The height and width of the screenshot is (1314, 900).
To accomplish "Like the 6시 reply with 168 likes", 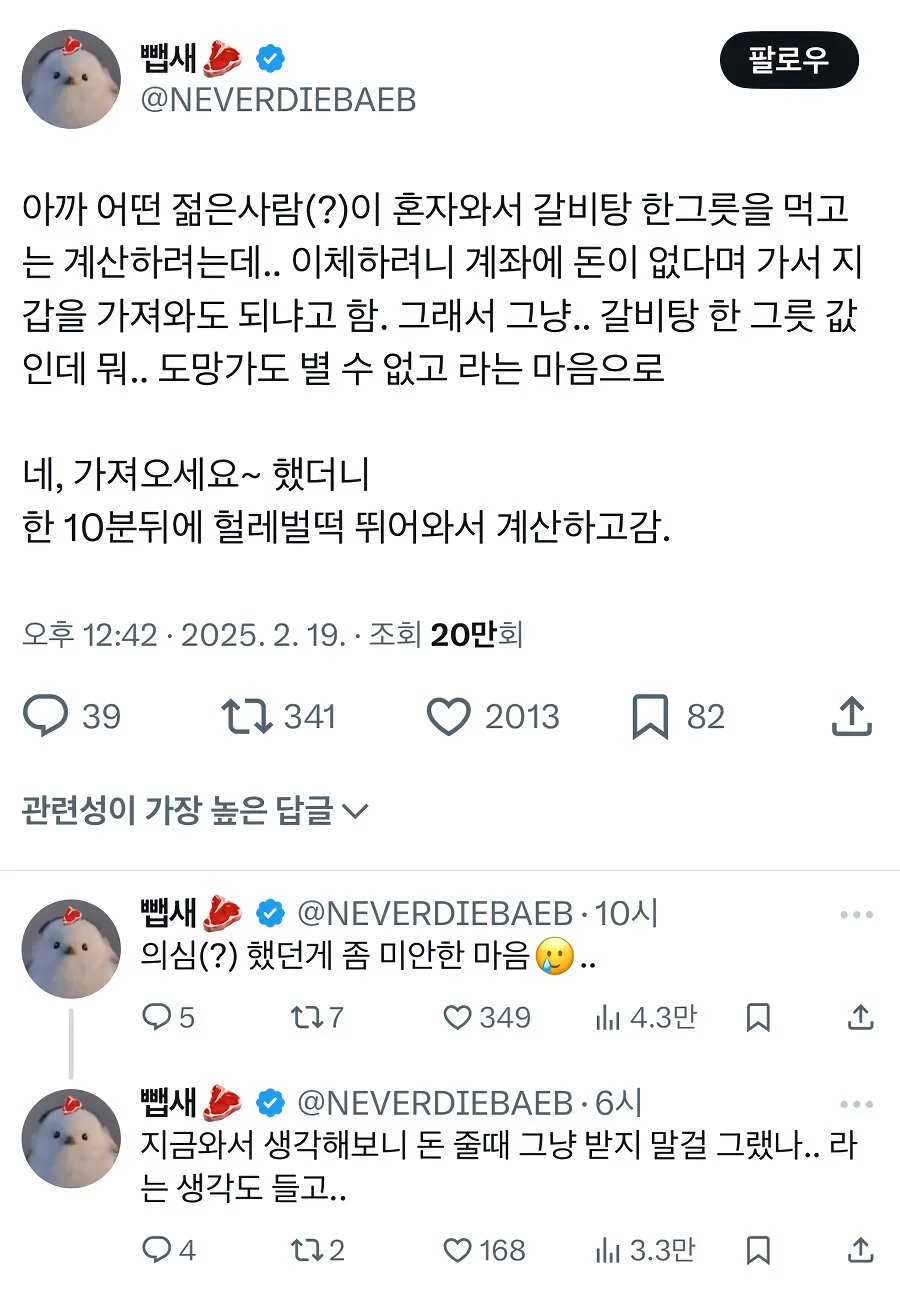I will tap(458, 1250).
